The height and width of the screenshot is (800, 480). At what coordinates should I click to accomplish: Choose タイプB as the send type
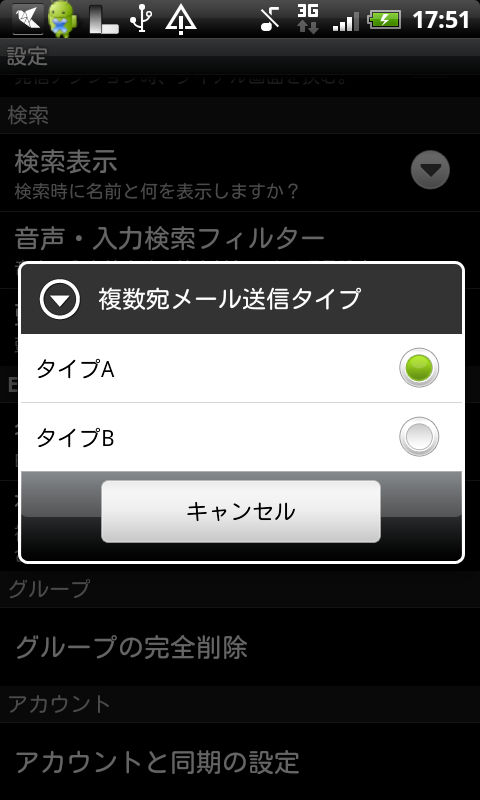pyautogui.click(x=241, y=437)
